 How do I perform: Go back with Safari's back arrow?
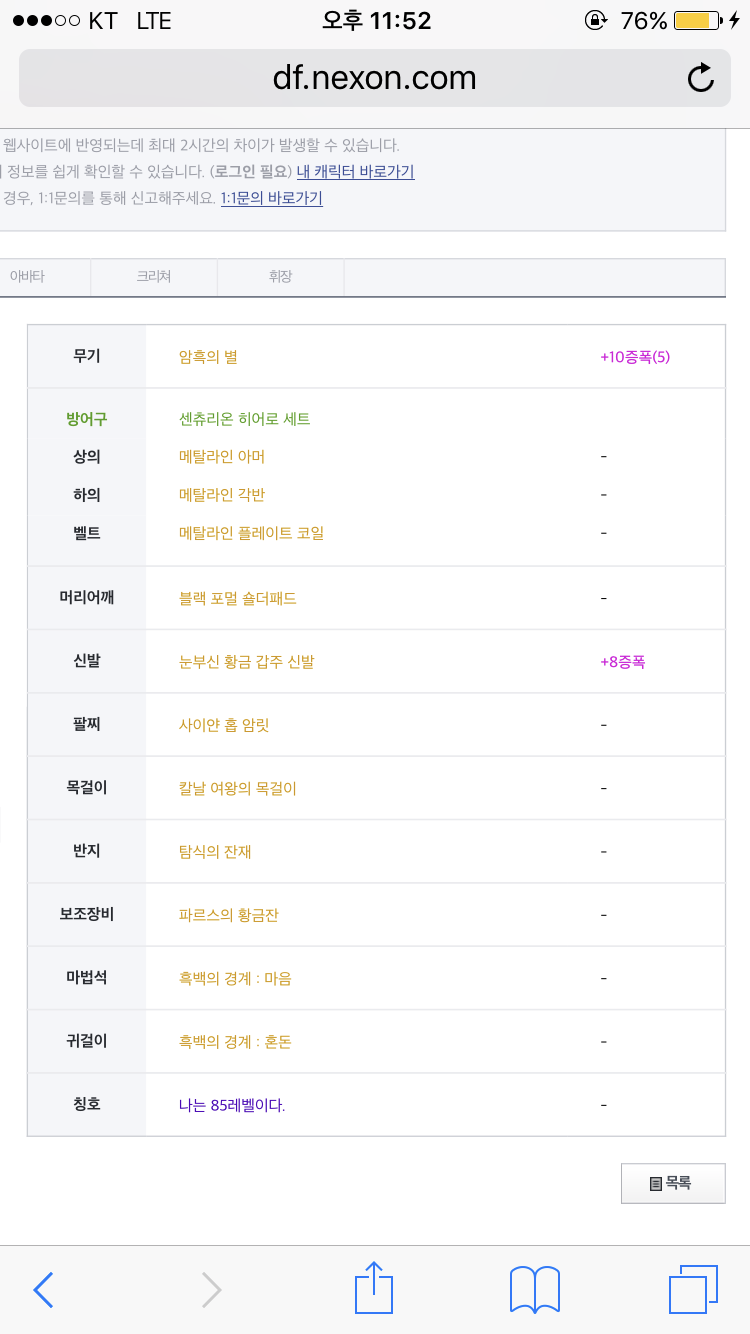43,1290
